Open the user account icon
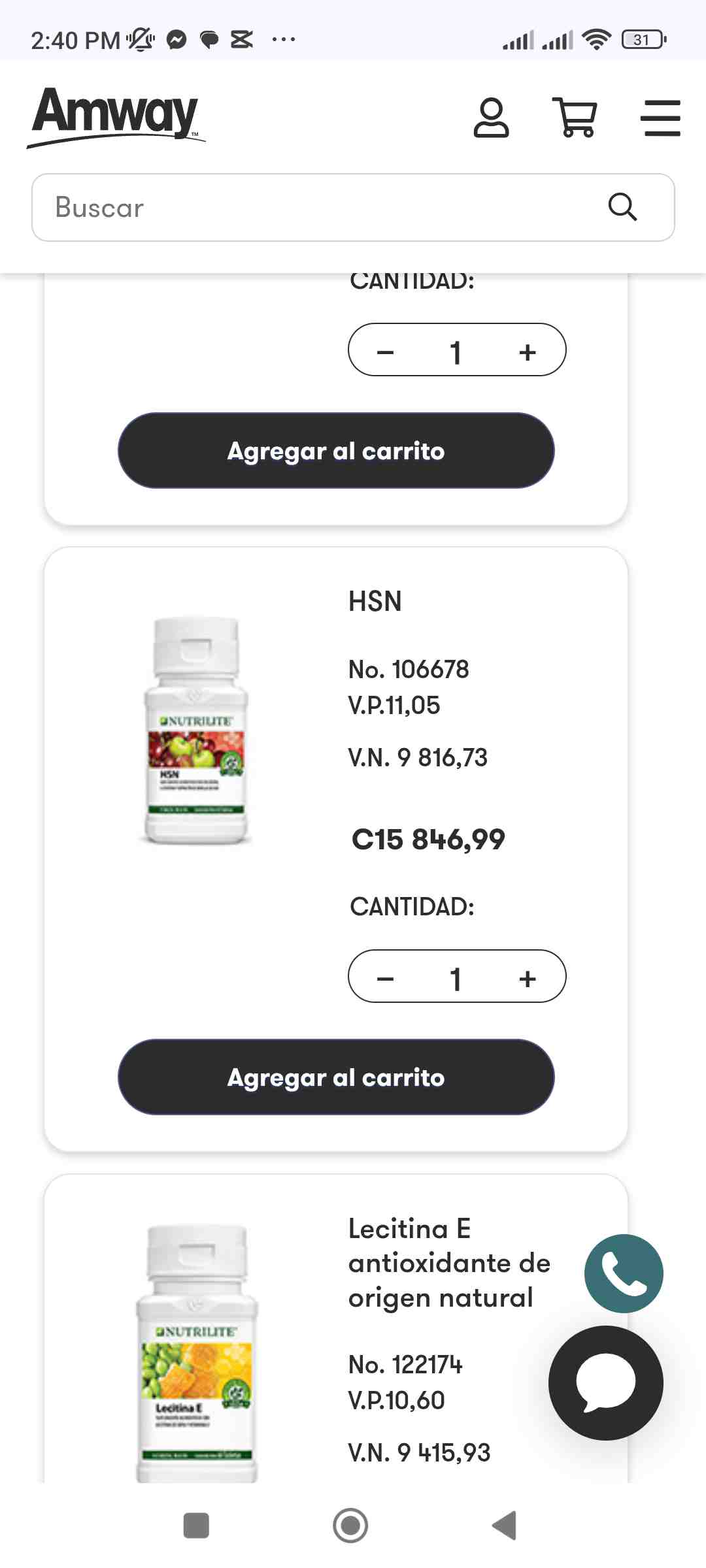The height and width of the screenshot is (1568, 706). tap(491, 118)
